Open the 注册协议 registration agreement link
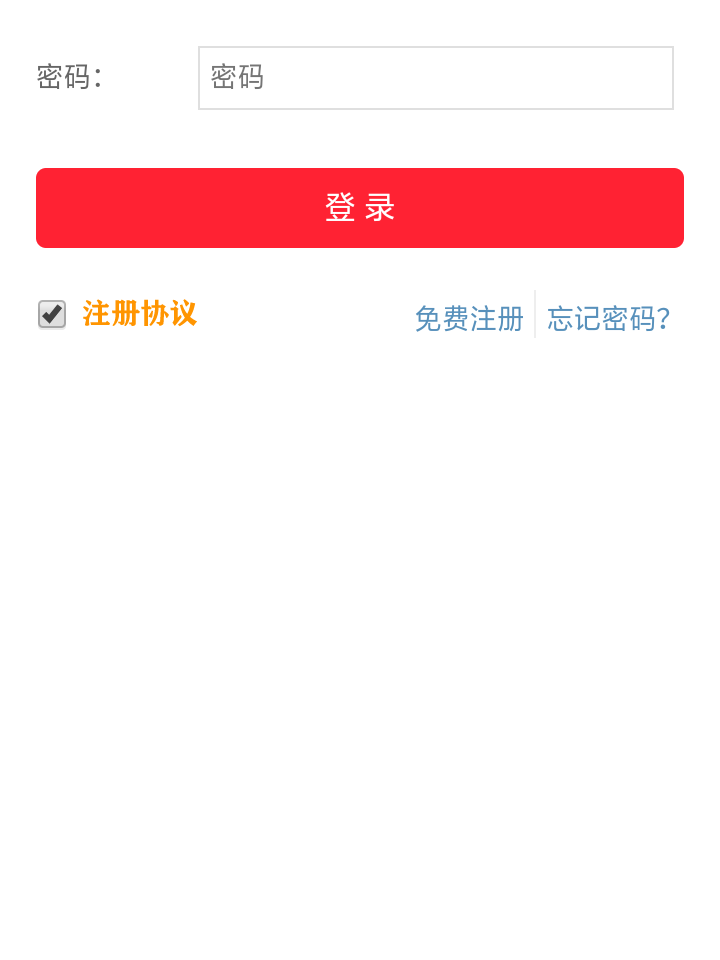This screenshot has height=960, width=720. click(140, 314)
